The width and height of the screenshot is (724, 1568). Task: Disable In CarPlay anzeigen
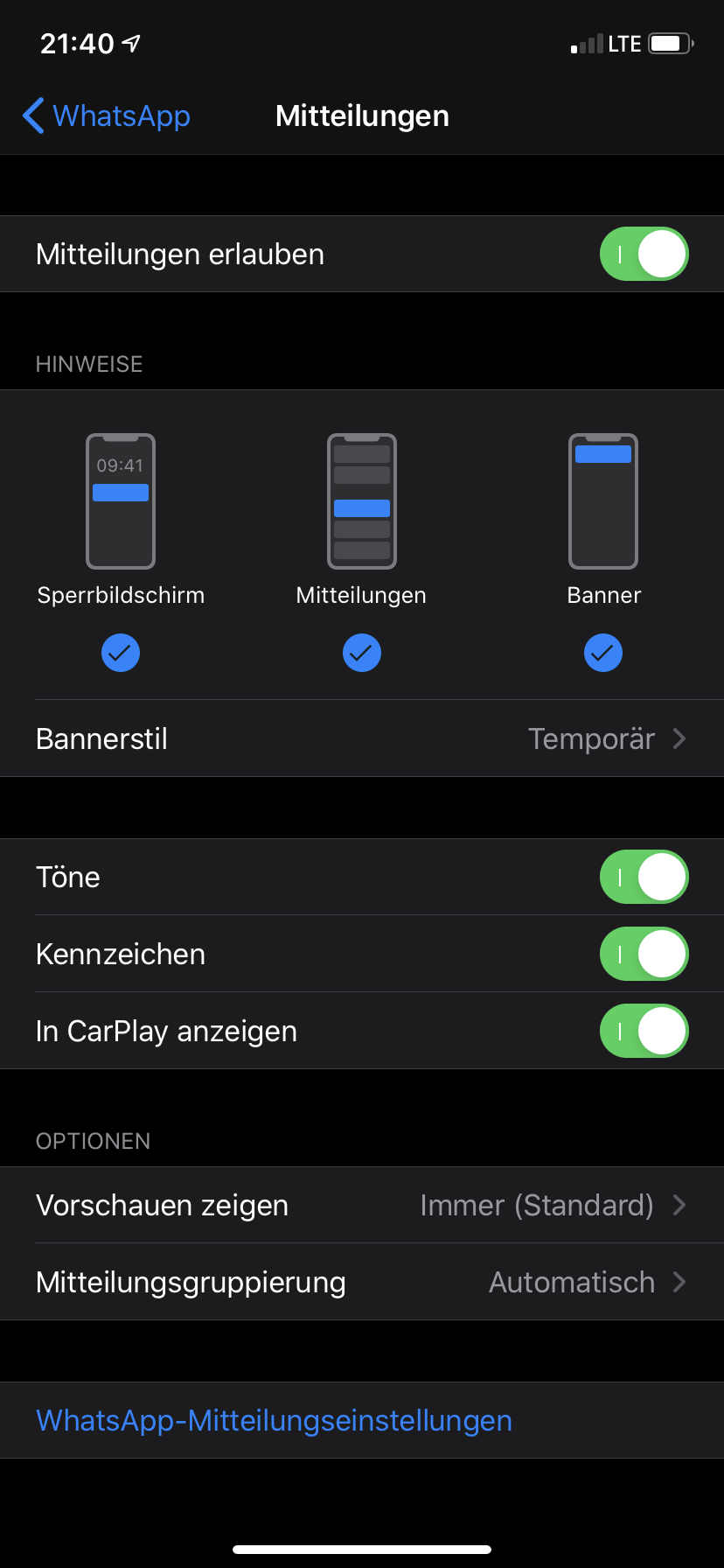[x=644, y=1032]
